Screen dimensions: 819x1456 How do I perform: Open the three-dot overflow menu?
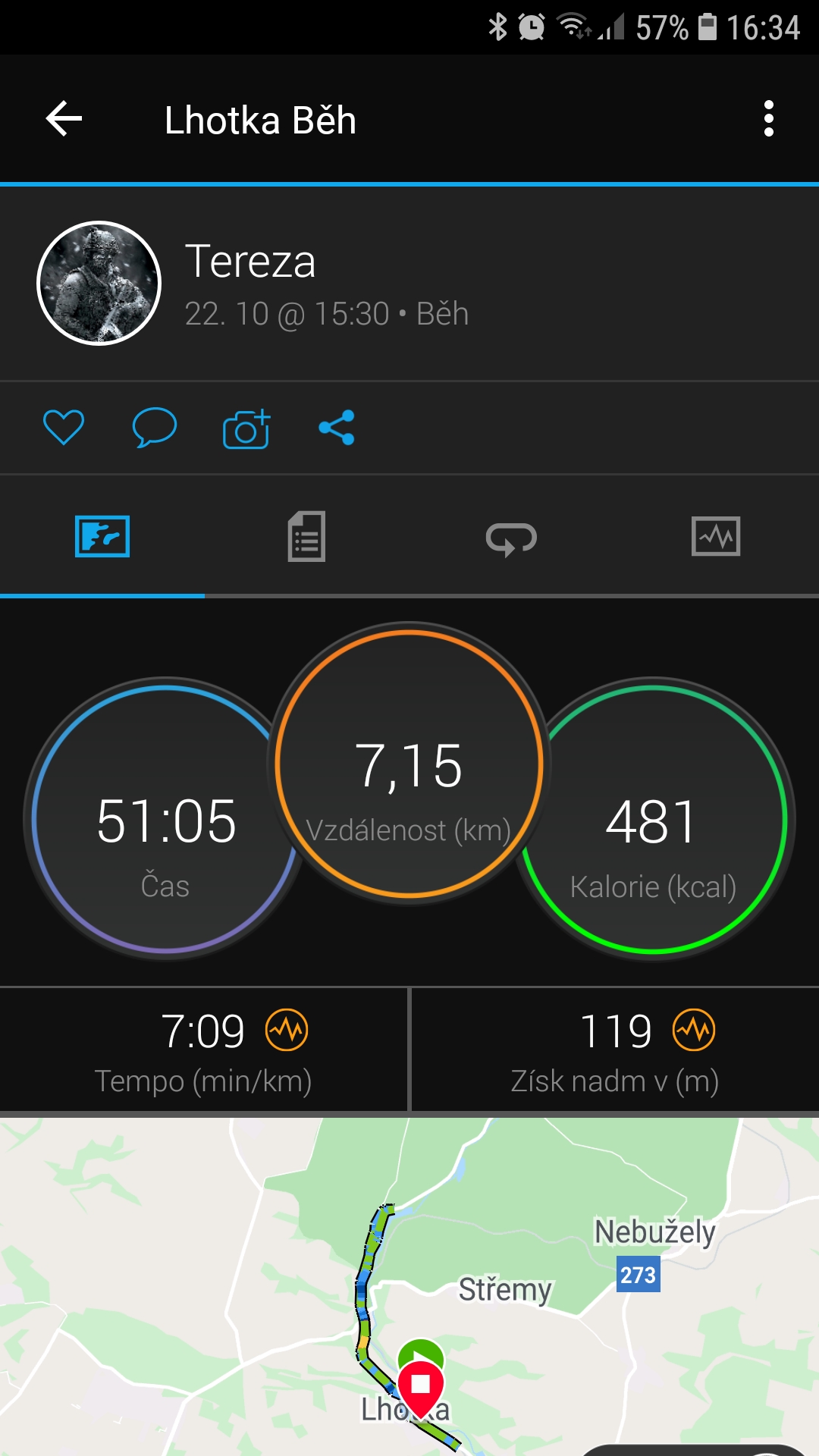pyautogui.click(x=768, y=119)
